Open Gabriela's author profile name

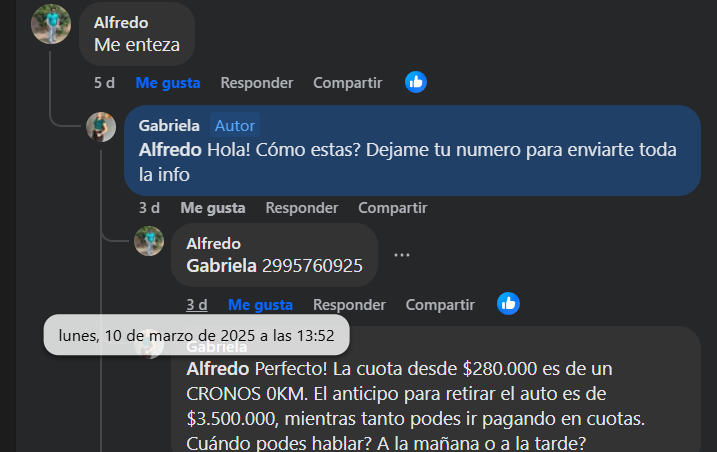(169, 126)
